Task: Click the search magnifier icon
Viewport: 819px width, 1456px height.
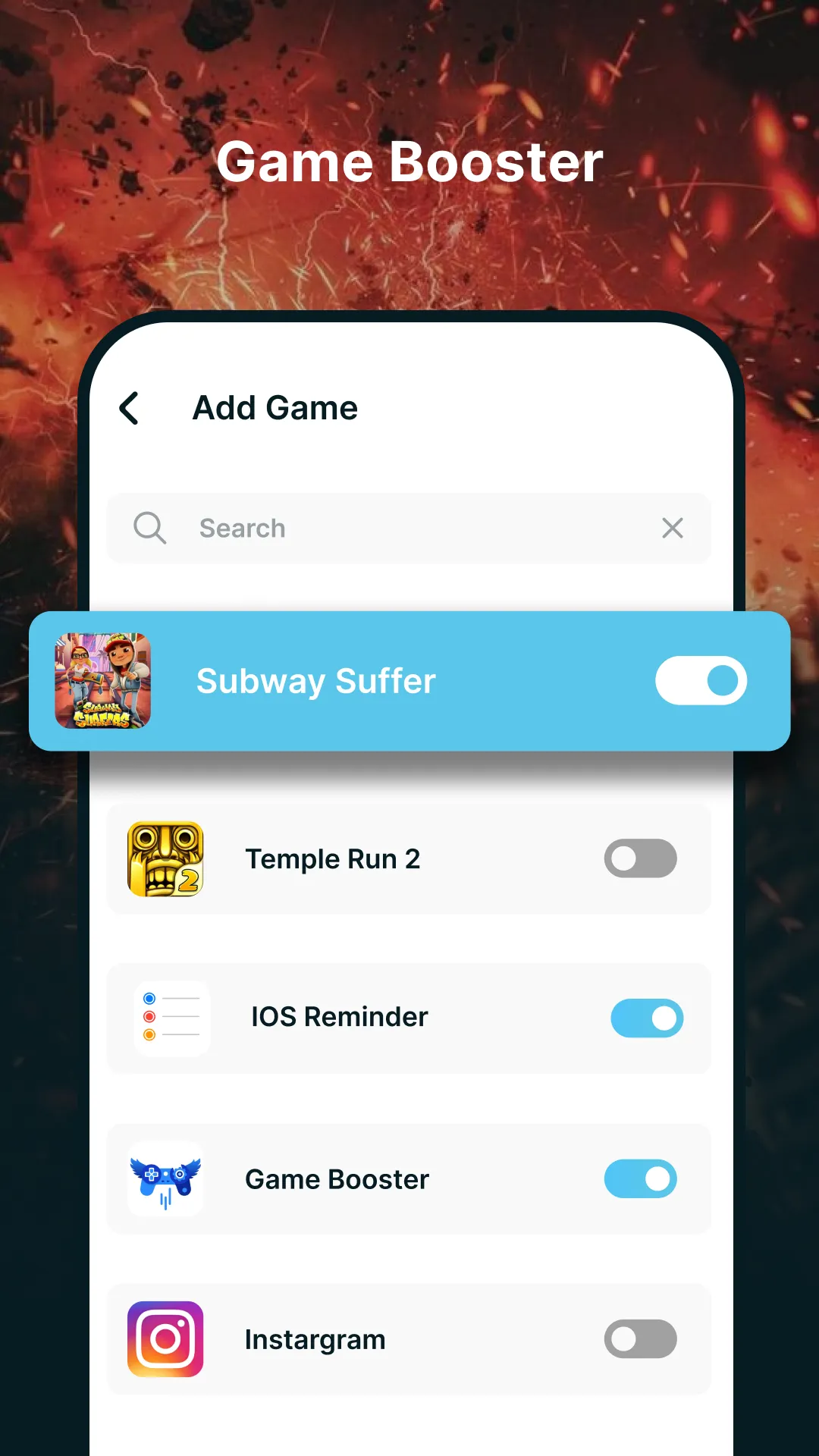Action: 149,528
